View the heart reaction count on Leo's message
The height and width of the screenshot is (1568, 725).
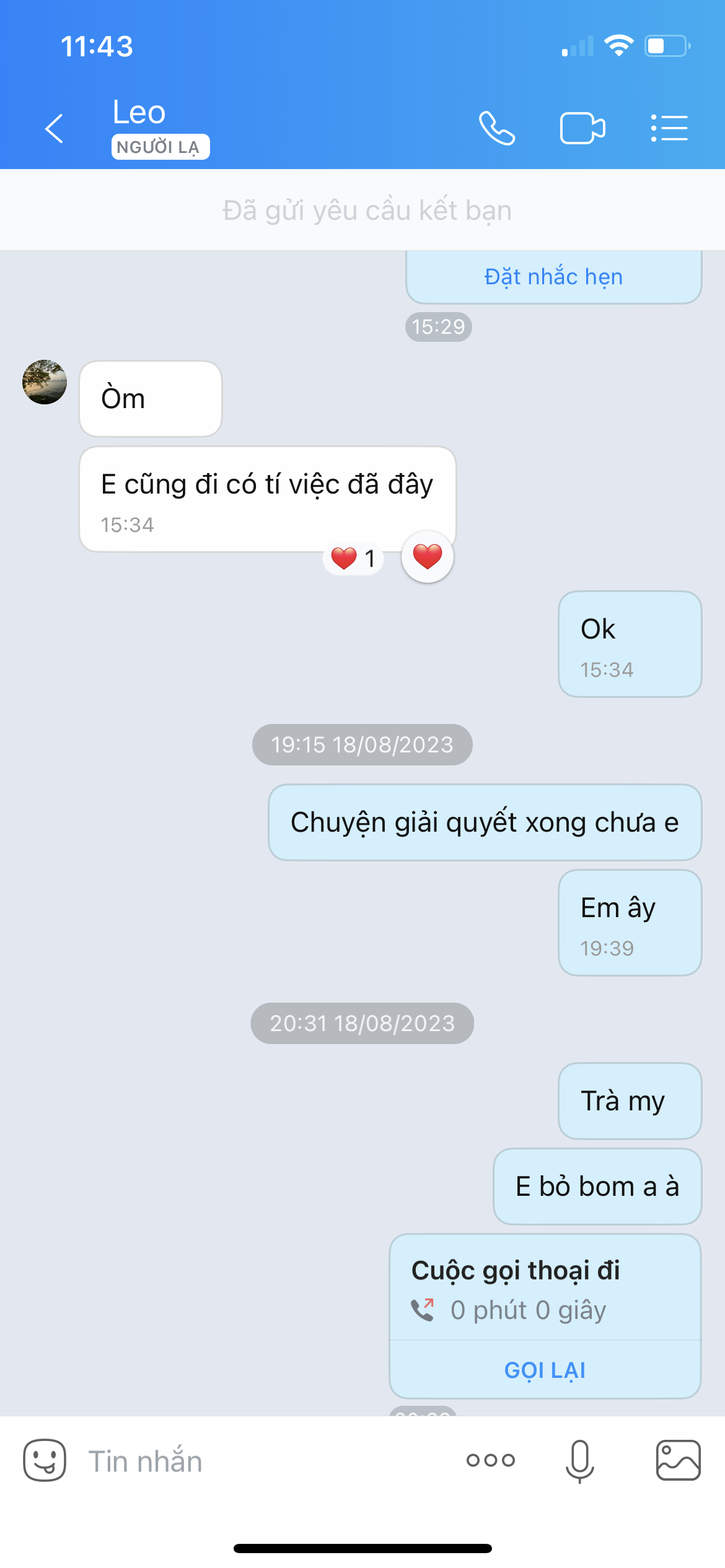pos(353,559)
